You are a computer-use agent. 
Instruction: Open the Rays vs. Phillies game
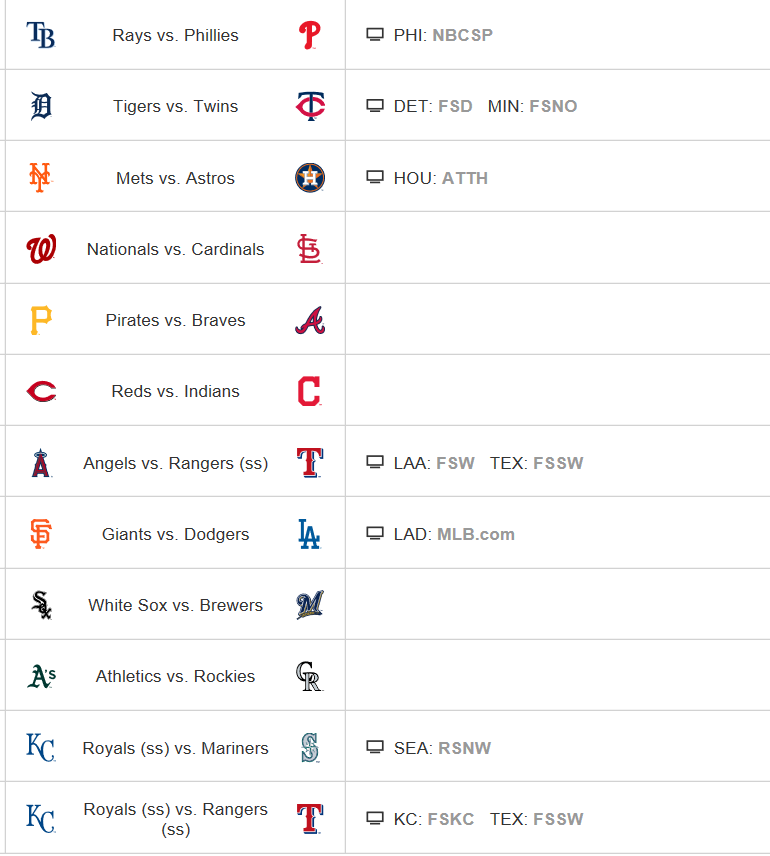175,35
